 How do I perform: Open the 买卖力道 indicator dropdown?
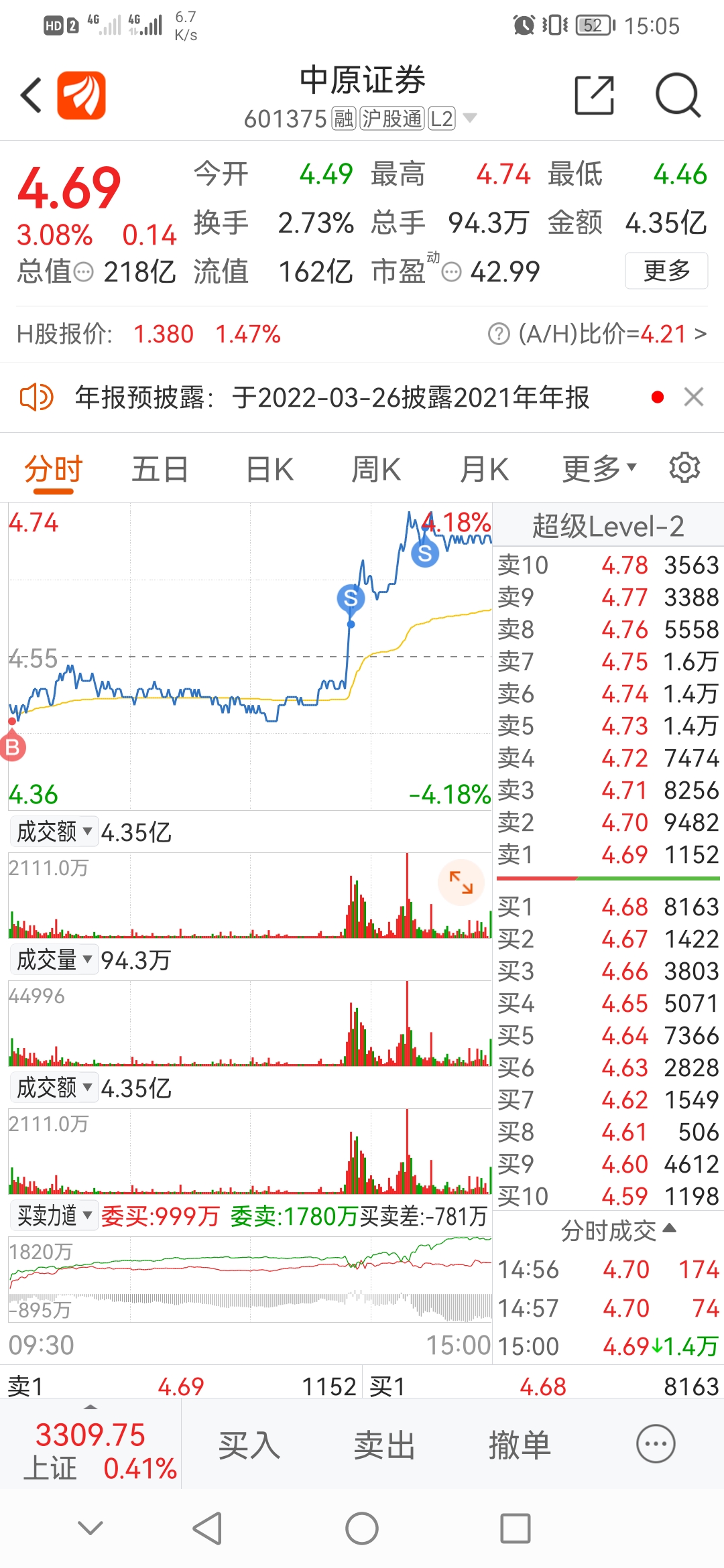click(54, 1215)
